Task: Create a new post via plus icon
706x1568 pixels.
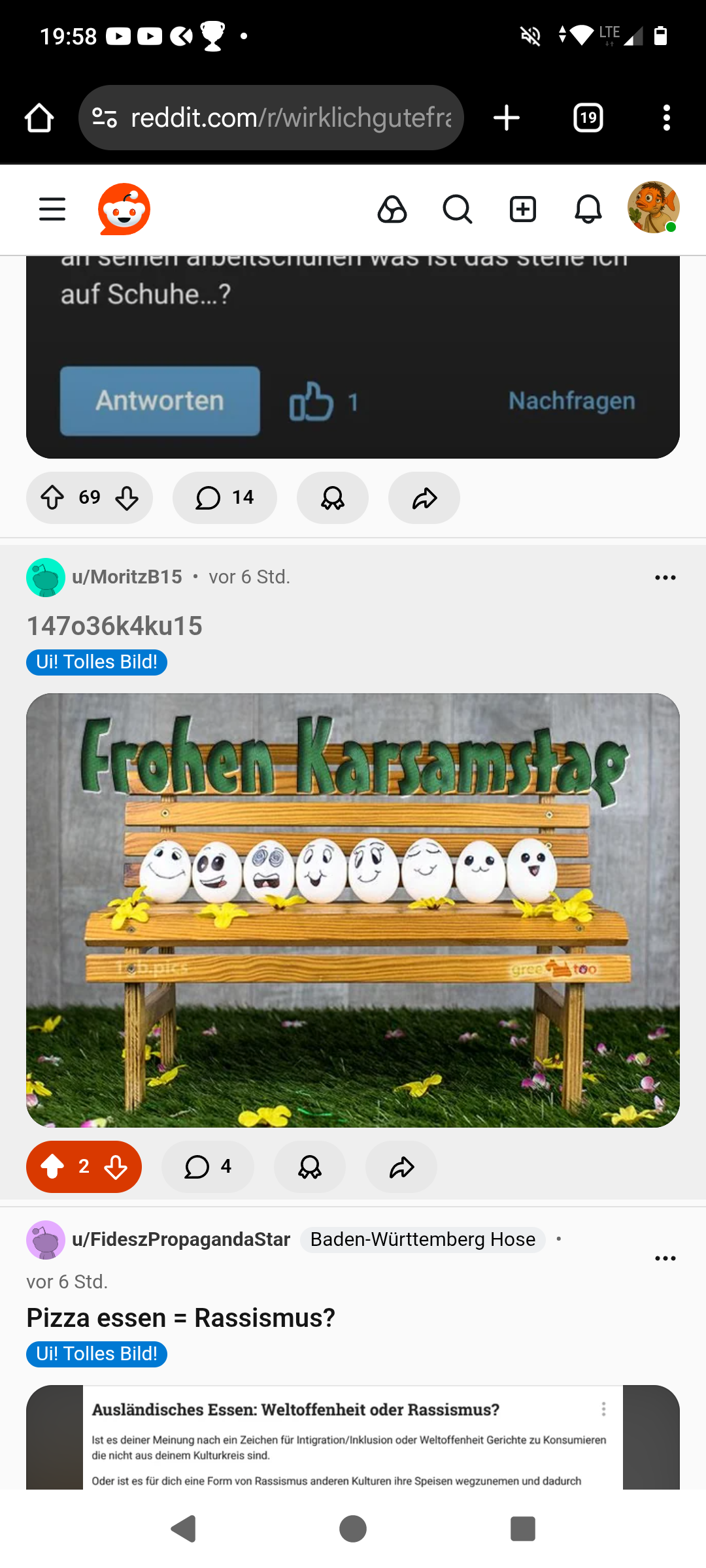Action: coord(522,209)
